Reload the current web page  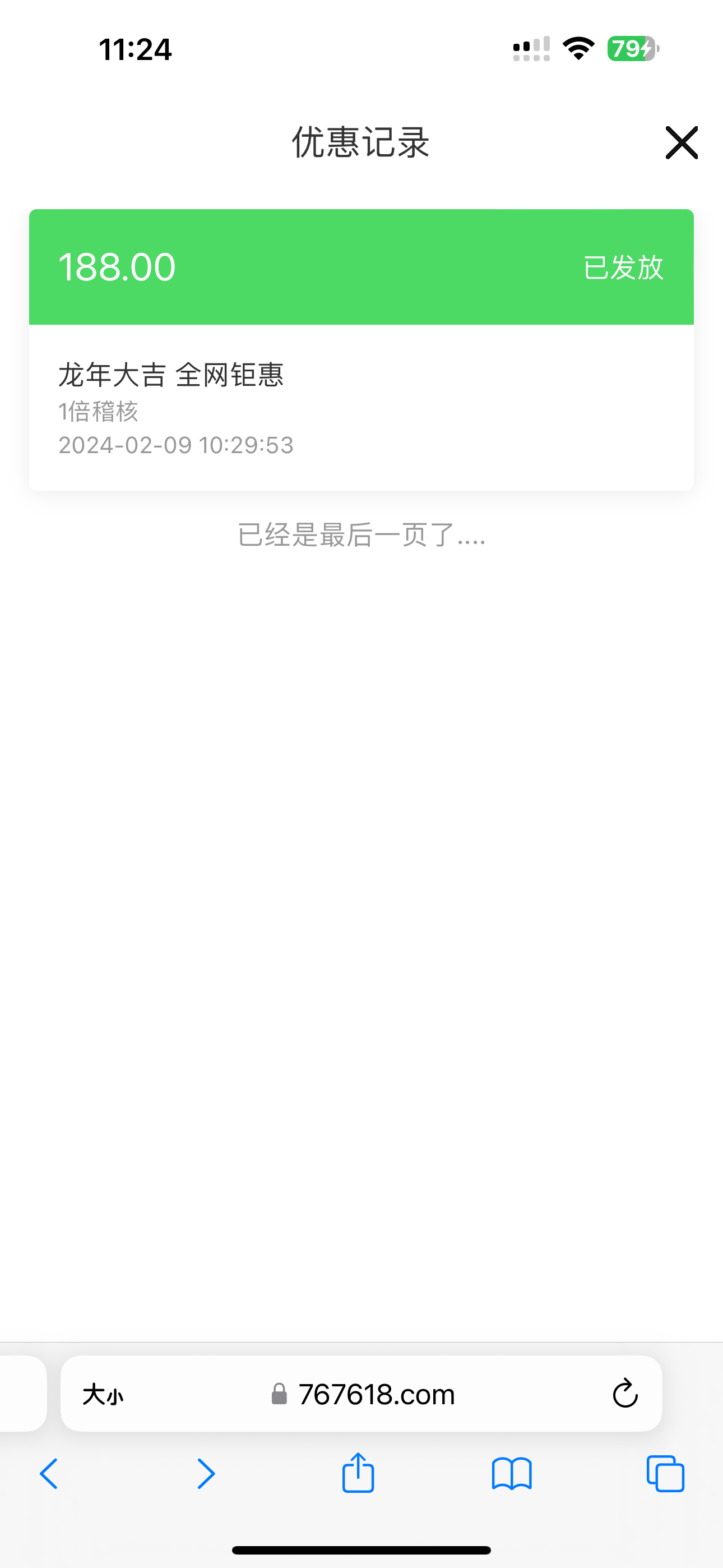click(624, 1394)
